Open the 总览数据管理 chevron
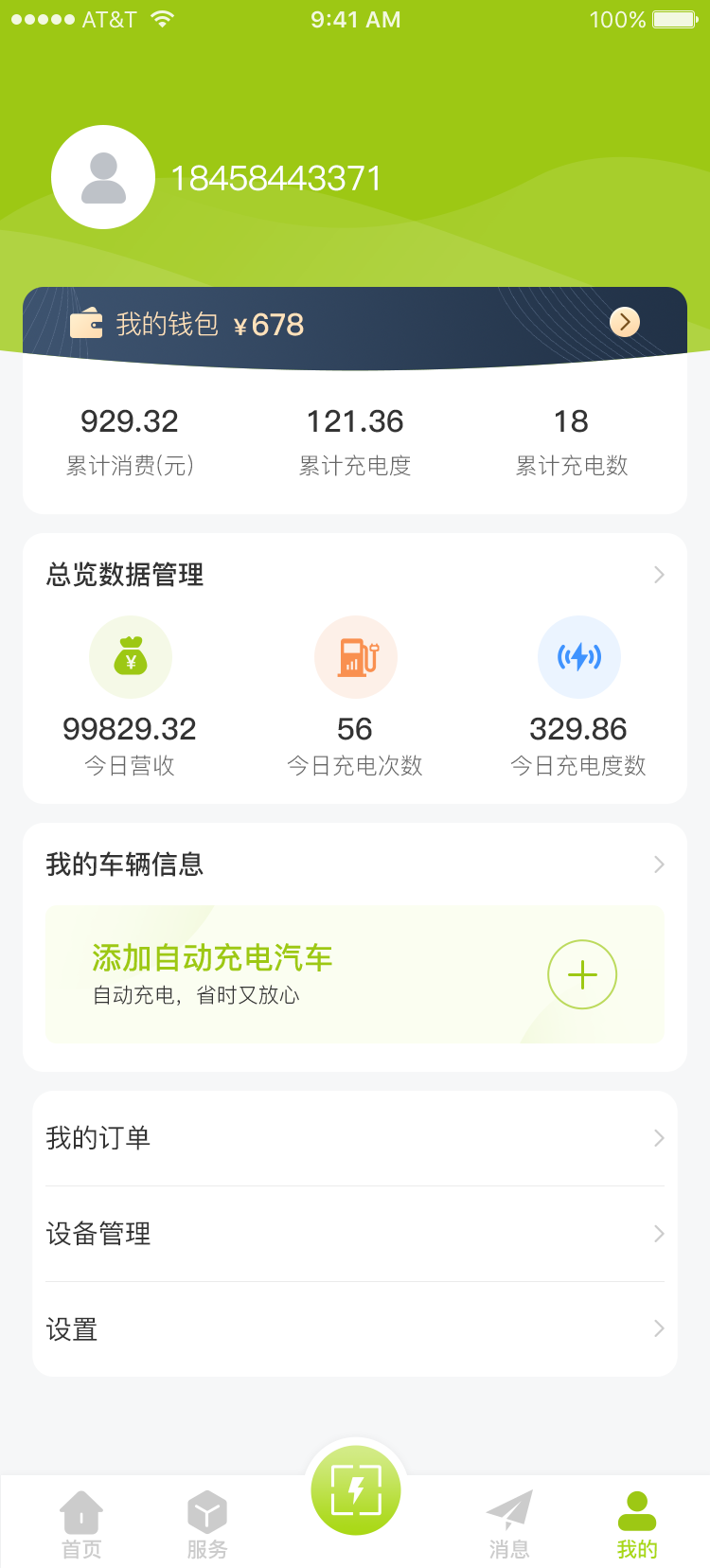This screenshot has height=1568, width=710. [x=660, y=574]
